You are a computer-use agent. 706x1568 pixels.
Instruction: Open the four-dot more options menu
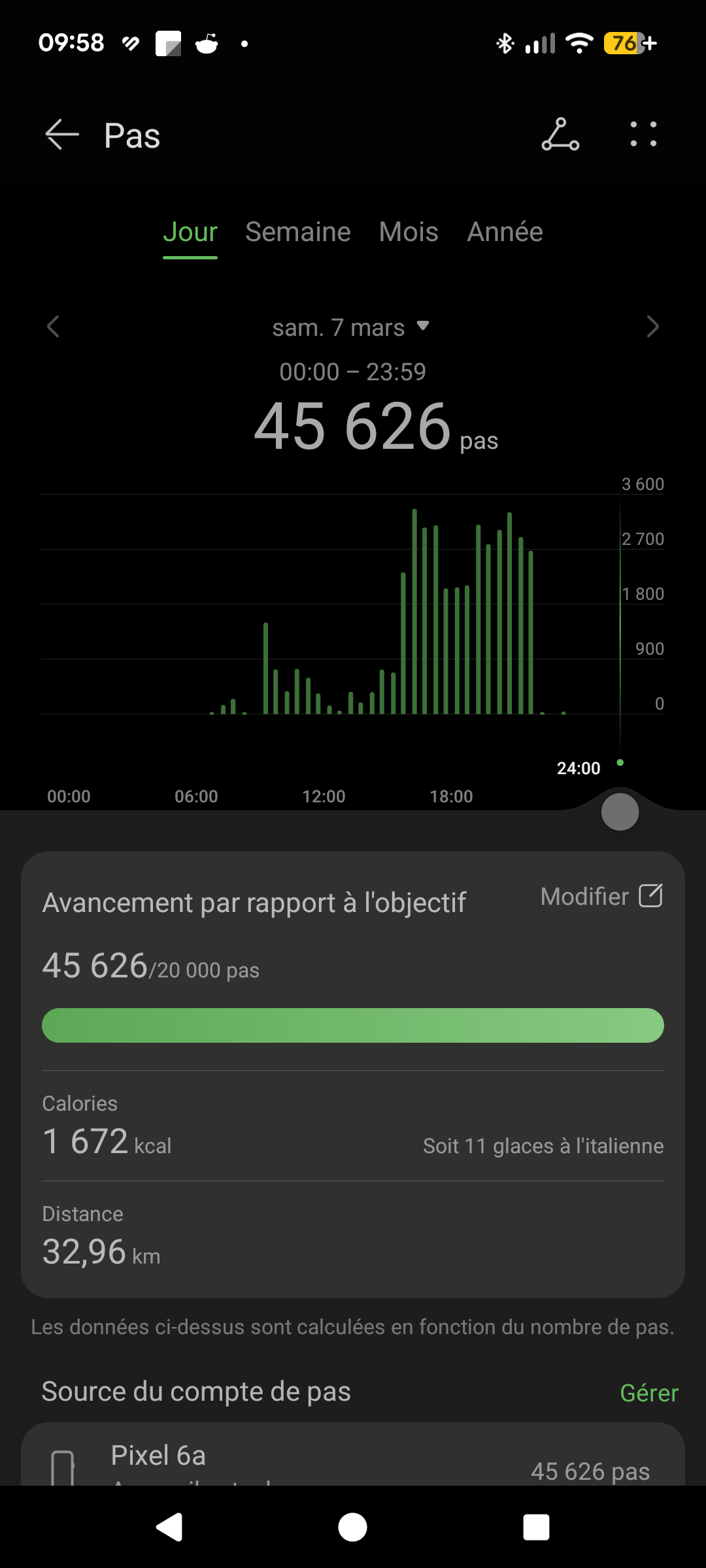coord(643,135)
